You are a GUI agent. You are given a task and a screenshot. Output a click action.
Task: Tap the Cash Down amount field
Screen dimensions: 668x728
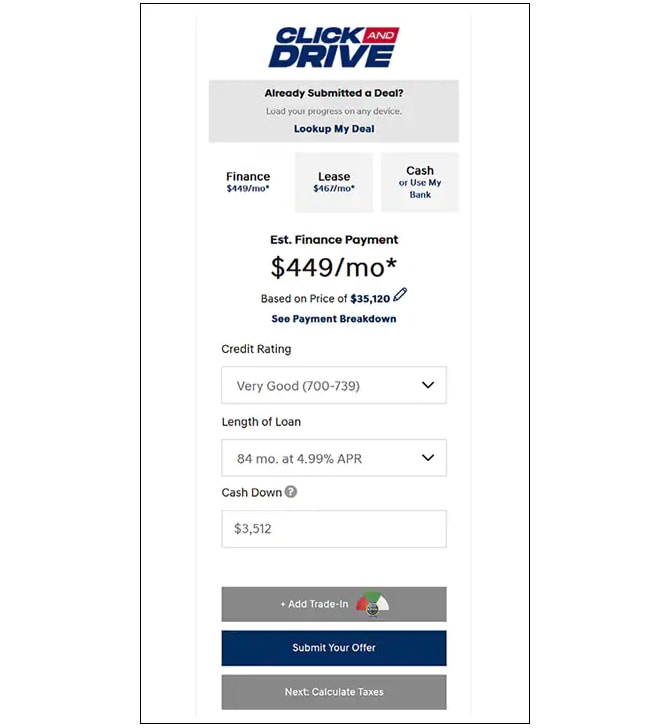coord(334,529)
